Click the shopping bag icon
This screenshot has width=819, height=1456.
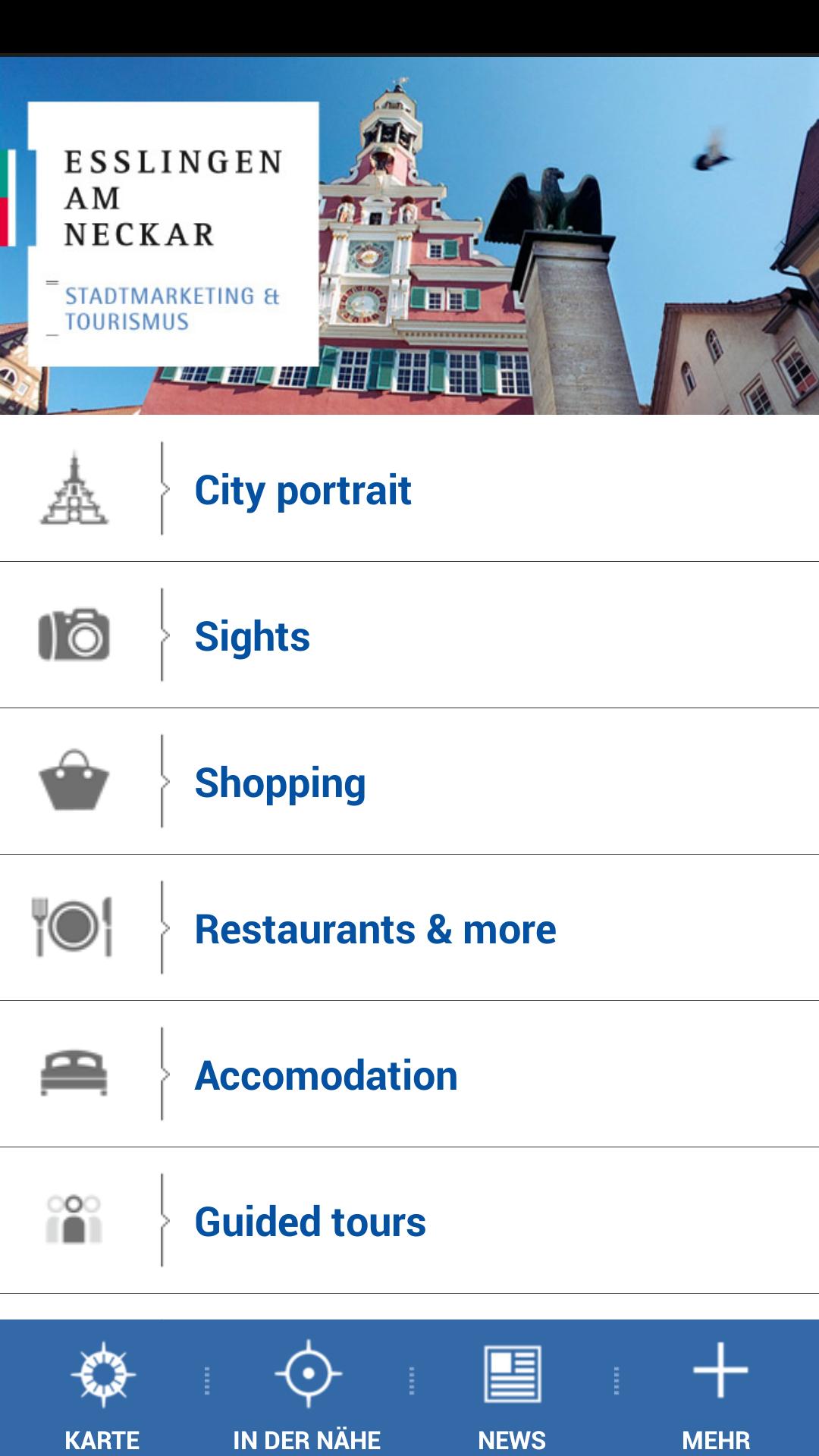coord(74,782)
